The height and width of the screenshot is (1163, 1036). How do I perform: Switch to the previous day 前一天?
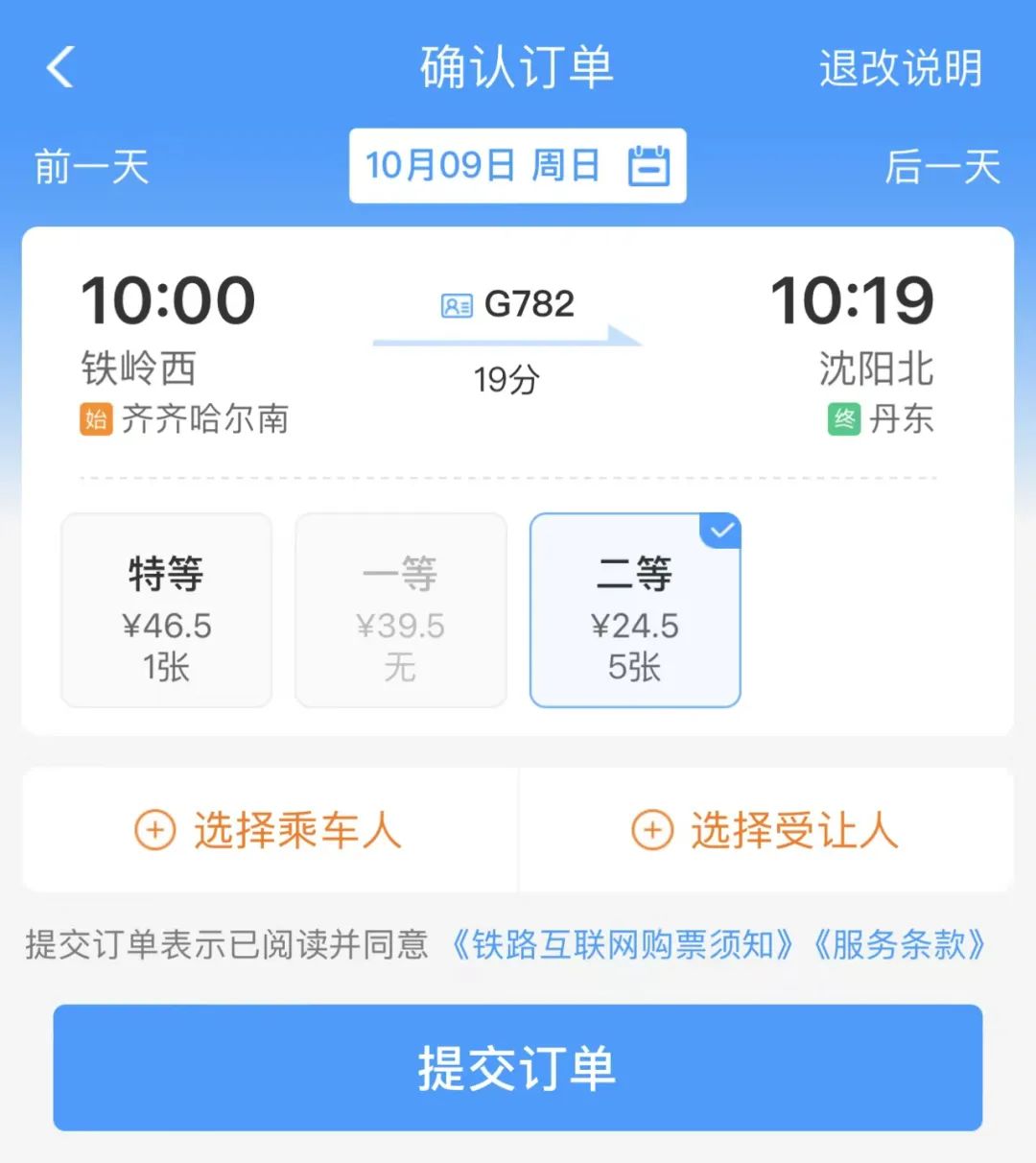91,165
